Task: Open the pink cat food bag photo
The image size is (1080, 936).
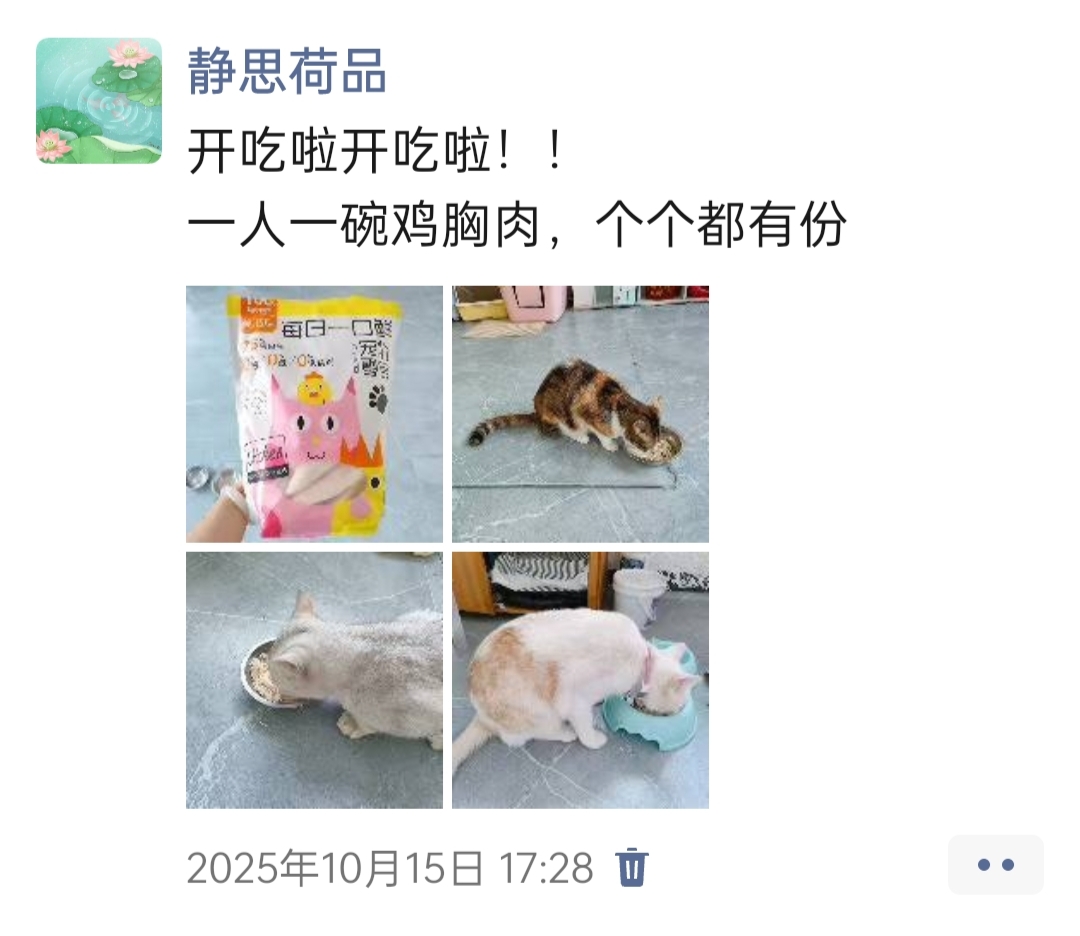Action: coord(314,414)
